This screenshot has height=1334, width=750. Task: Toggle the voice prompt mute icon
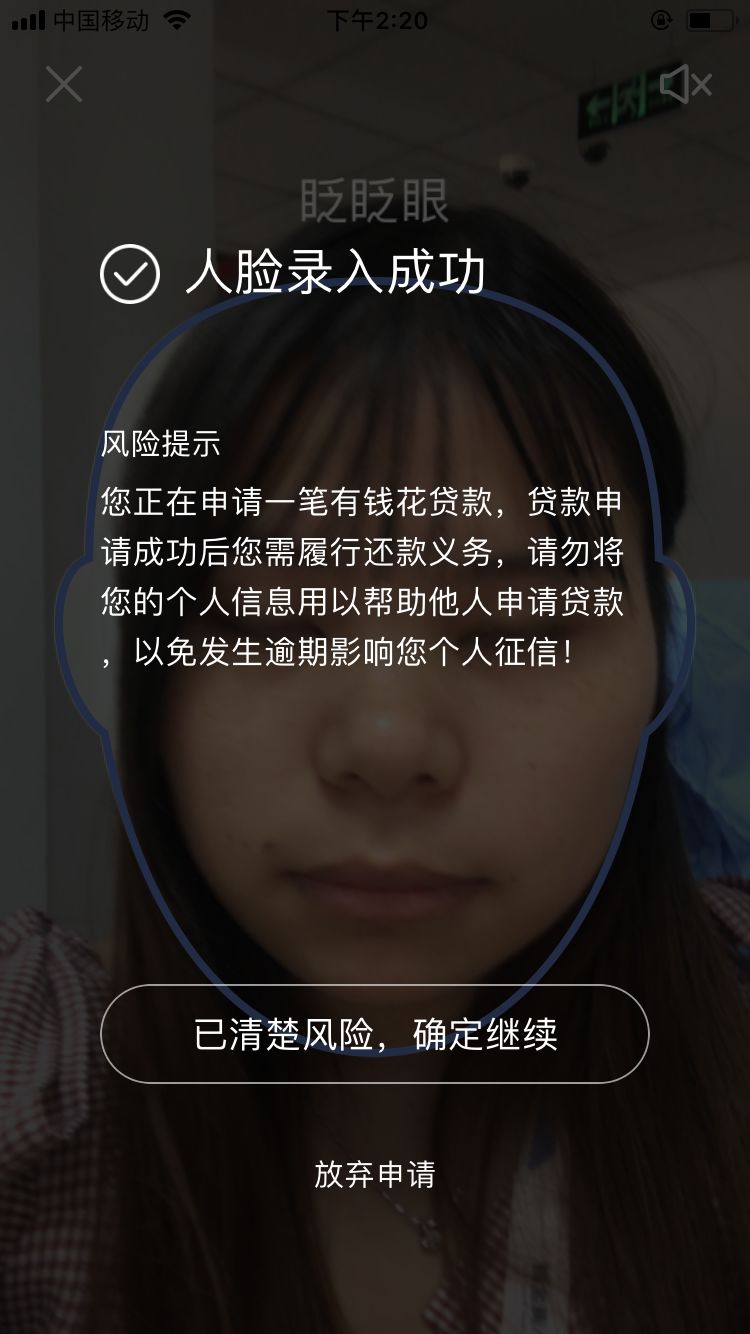pos(685,85)
